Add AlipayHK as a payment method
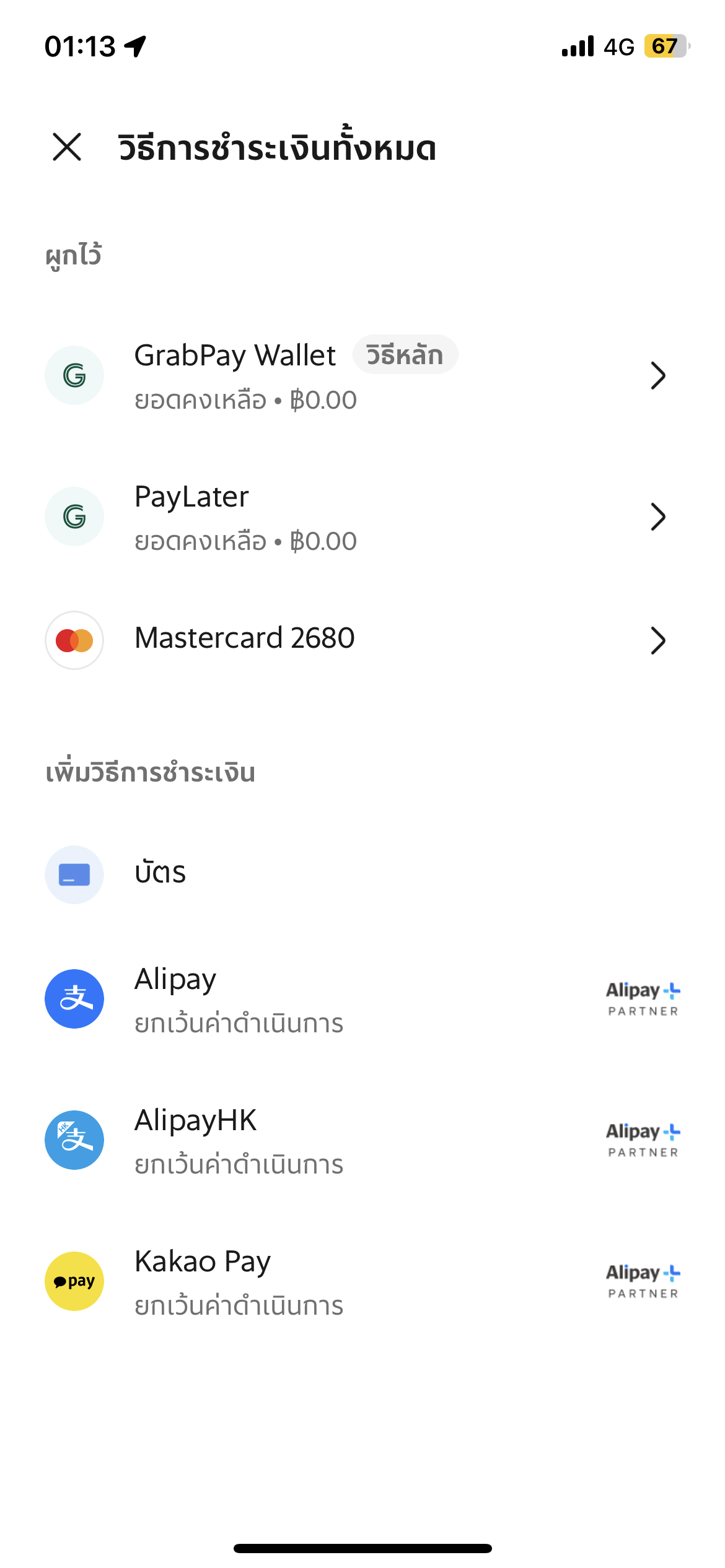Screen dimensions: 725x1568 (x=362, y=1140)
